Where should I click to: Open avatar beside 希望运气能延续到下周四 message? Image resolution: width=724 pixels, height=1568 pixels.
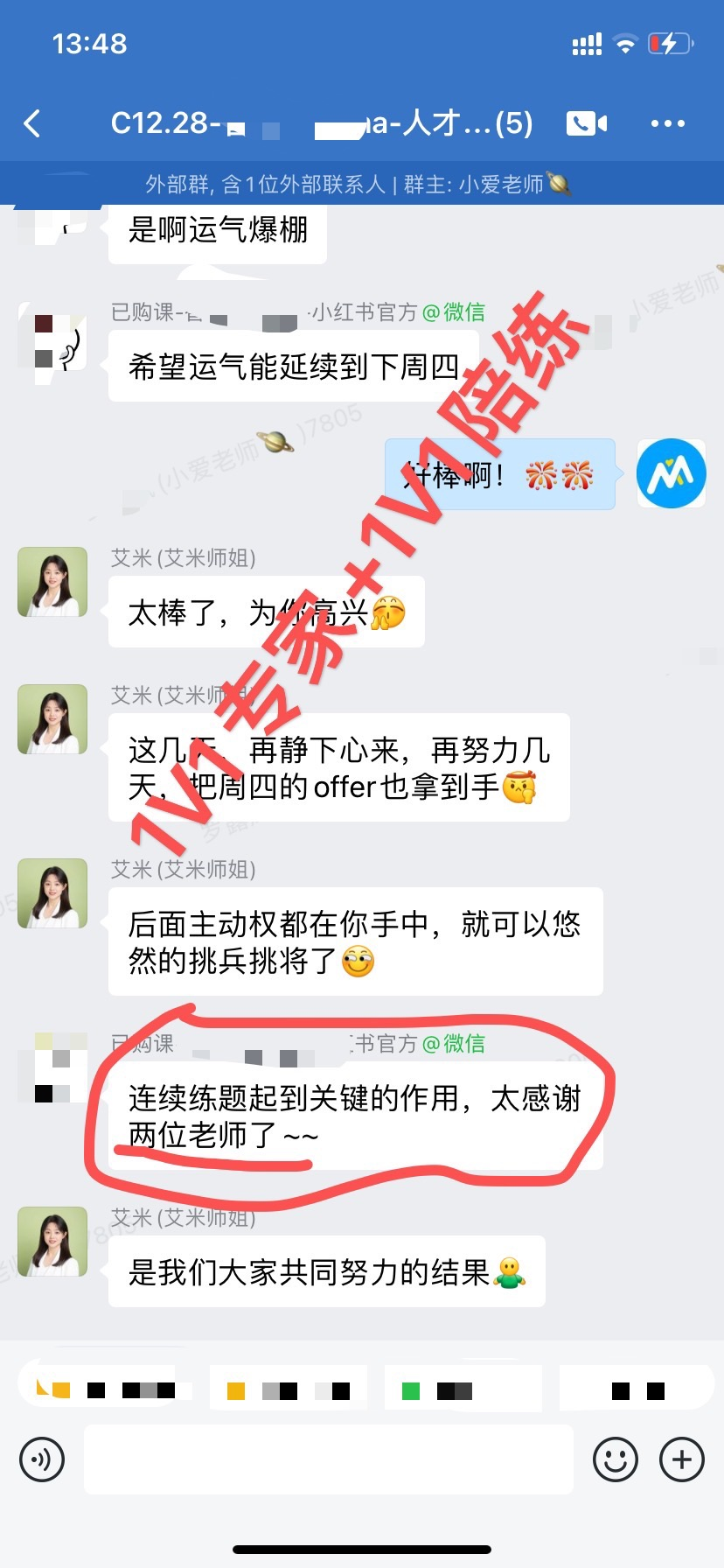52,338
